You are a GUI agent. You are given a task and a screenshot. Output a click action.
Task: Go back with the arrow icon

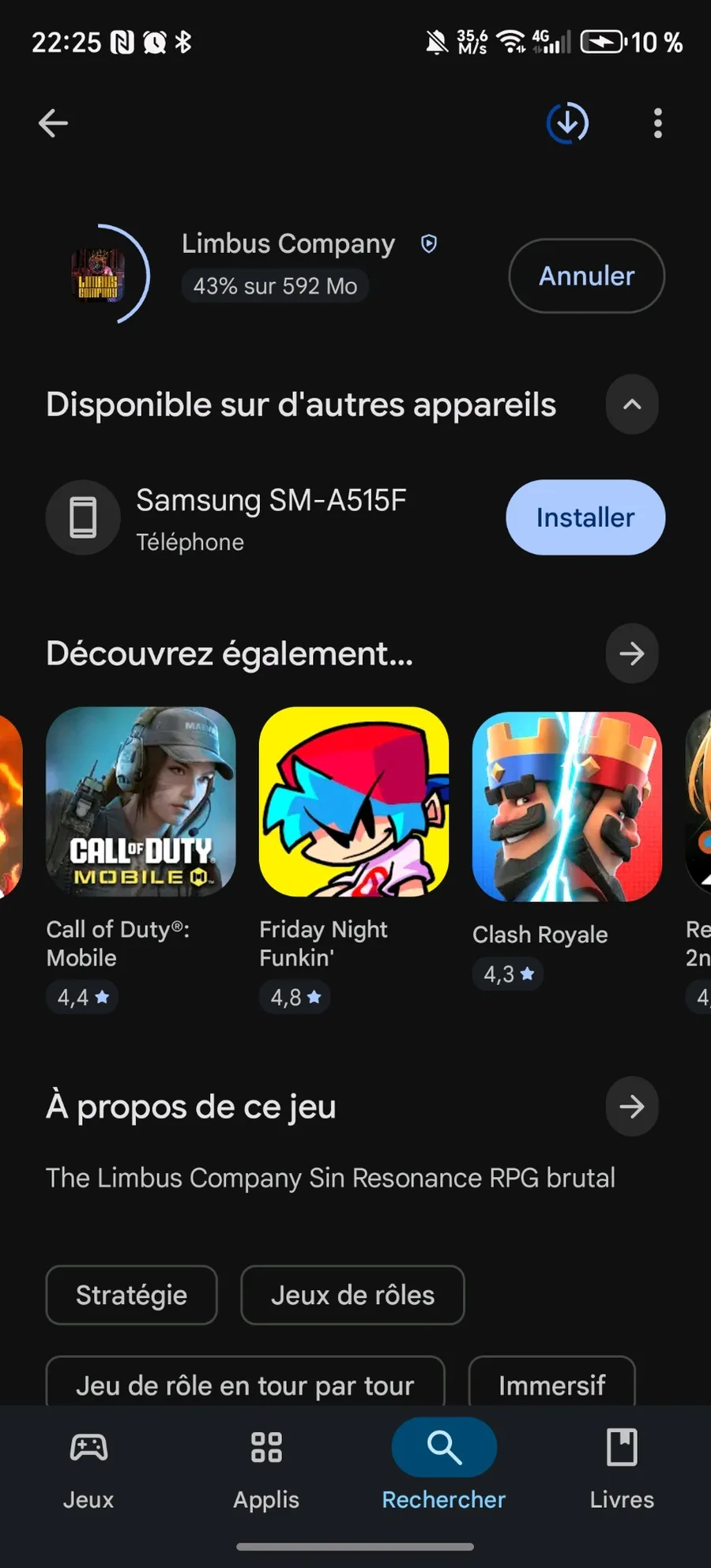coord(53,123)
